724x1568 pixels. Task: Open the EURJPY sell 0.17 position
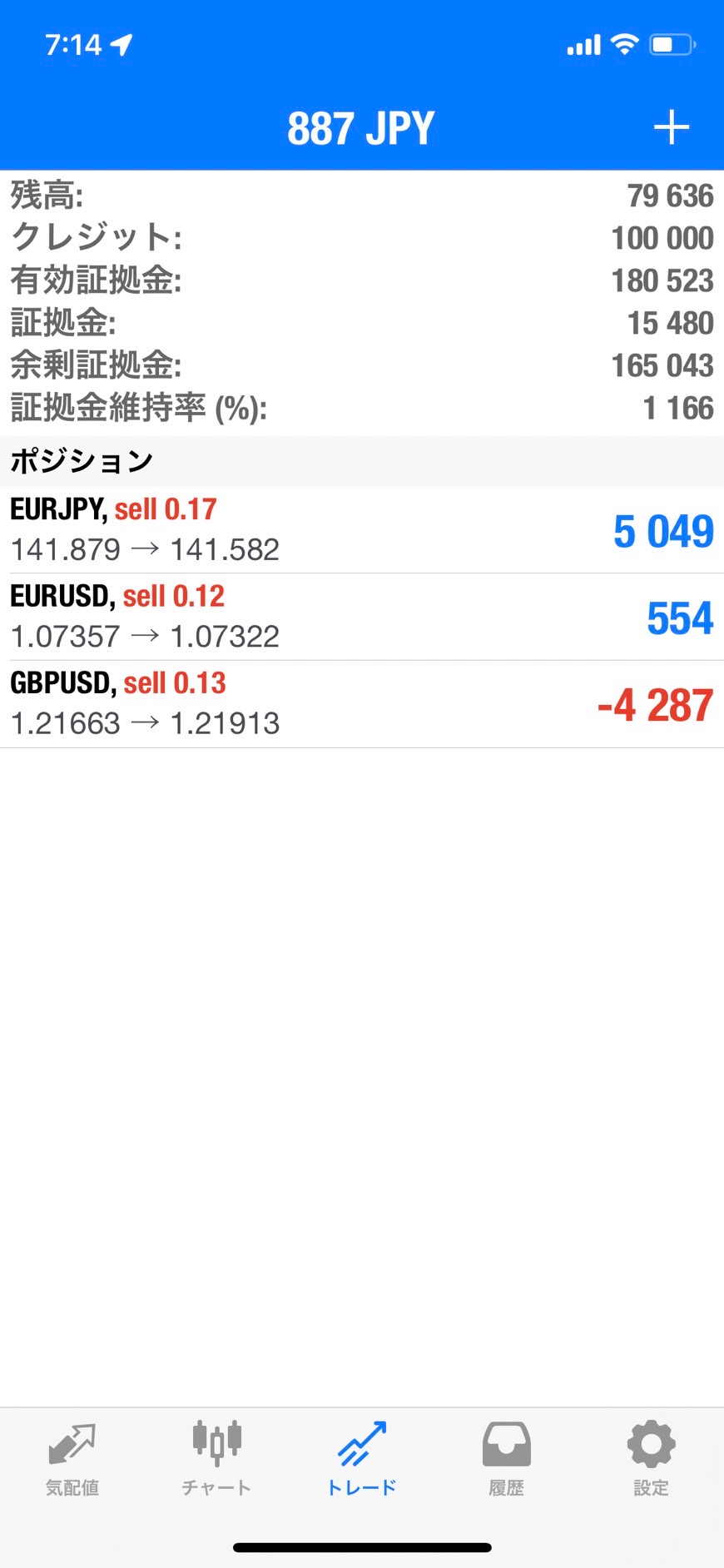pos(361,529)
